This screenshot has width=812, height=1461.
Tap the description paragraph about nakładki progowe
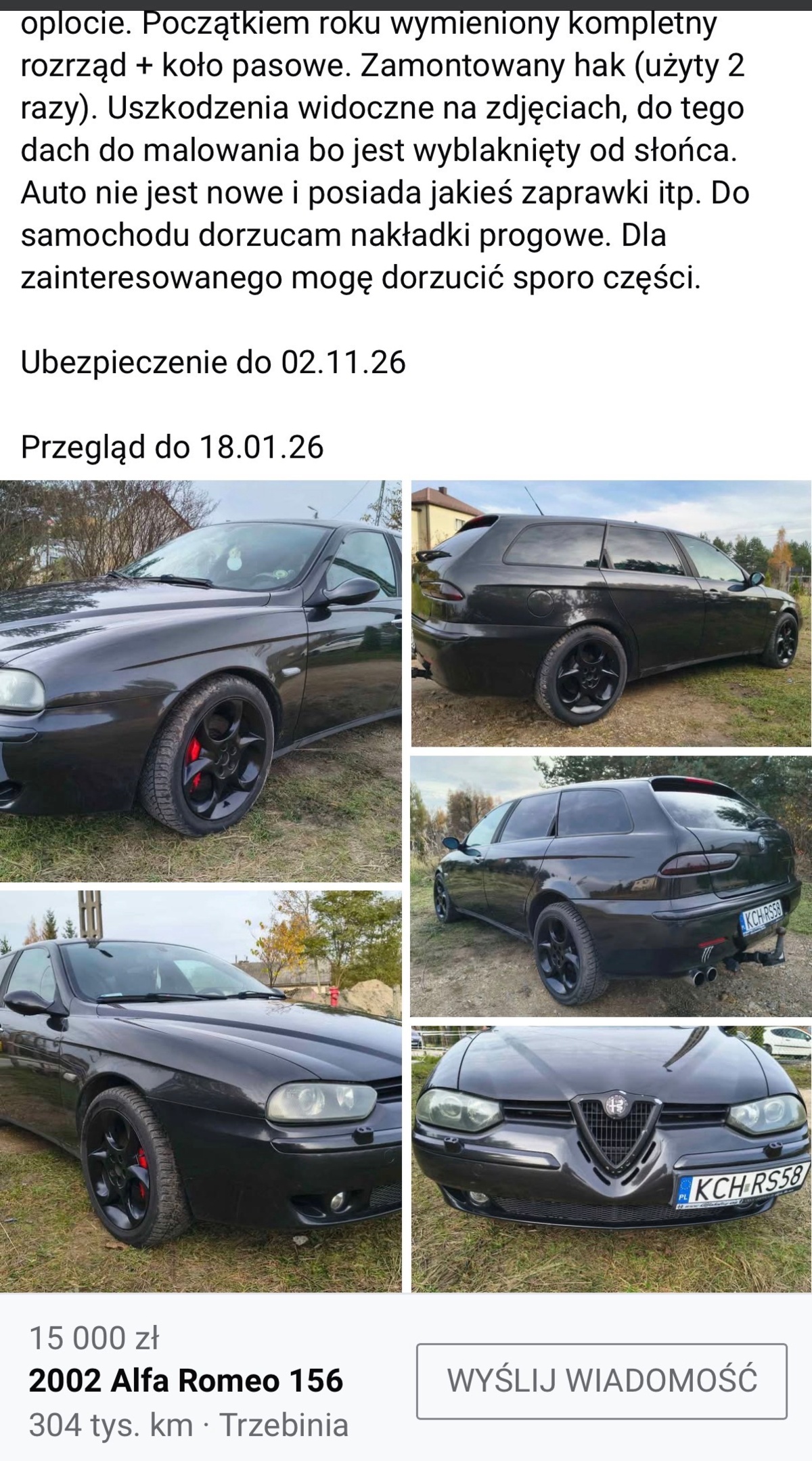338,237
